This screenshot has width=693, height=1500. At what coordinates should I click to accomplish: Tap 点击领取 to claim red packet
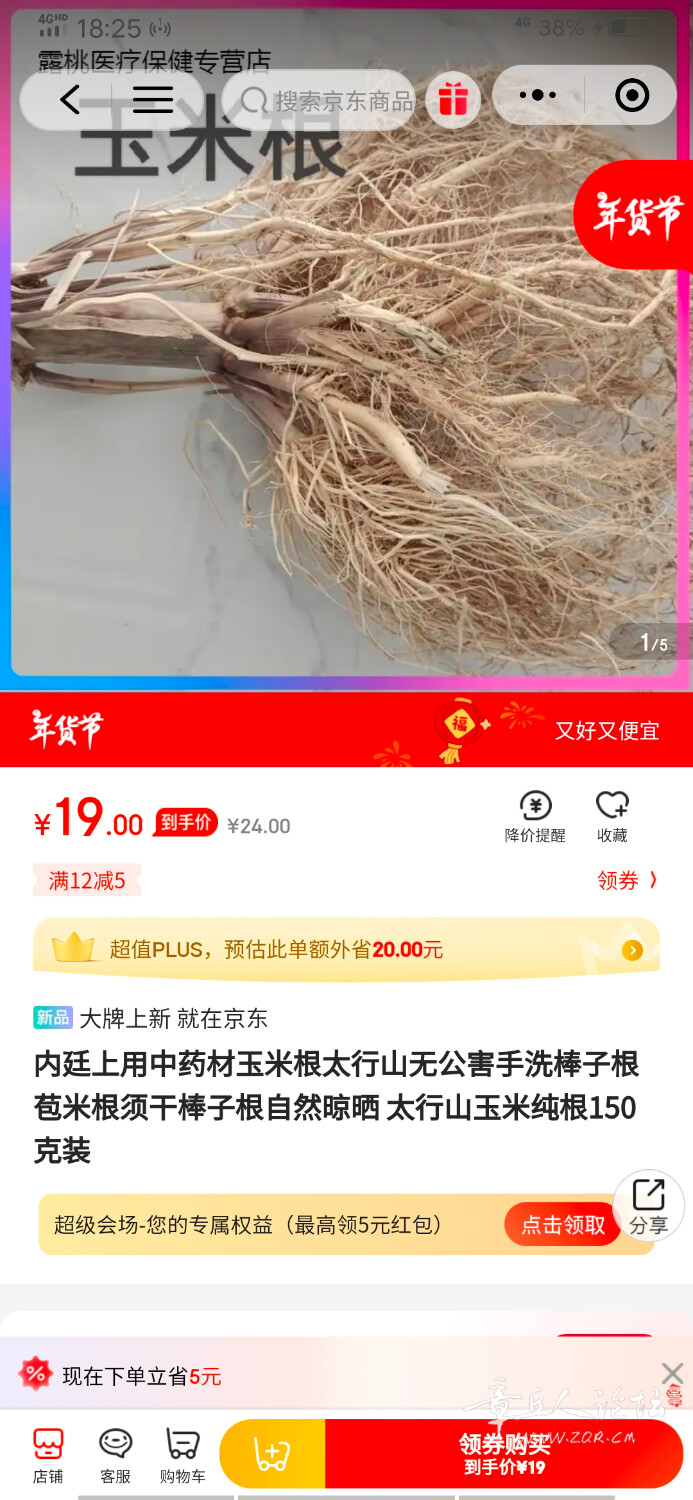pos(563,1225)
